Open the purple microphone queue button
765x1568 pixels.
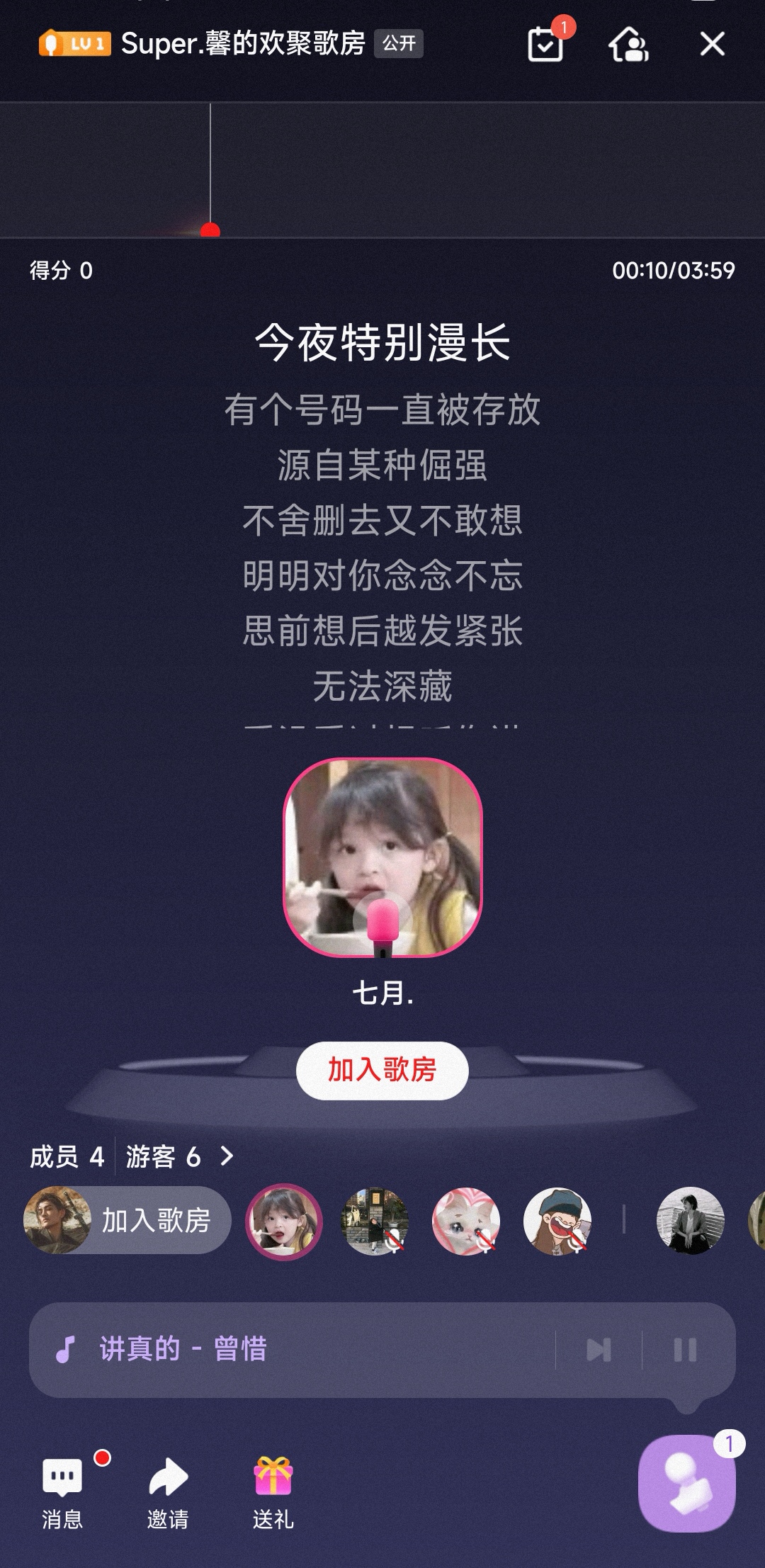pyautogui.click(x=687, y=1483)
